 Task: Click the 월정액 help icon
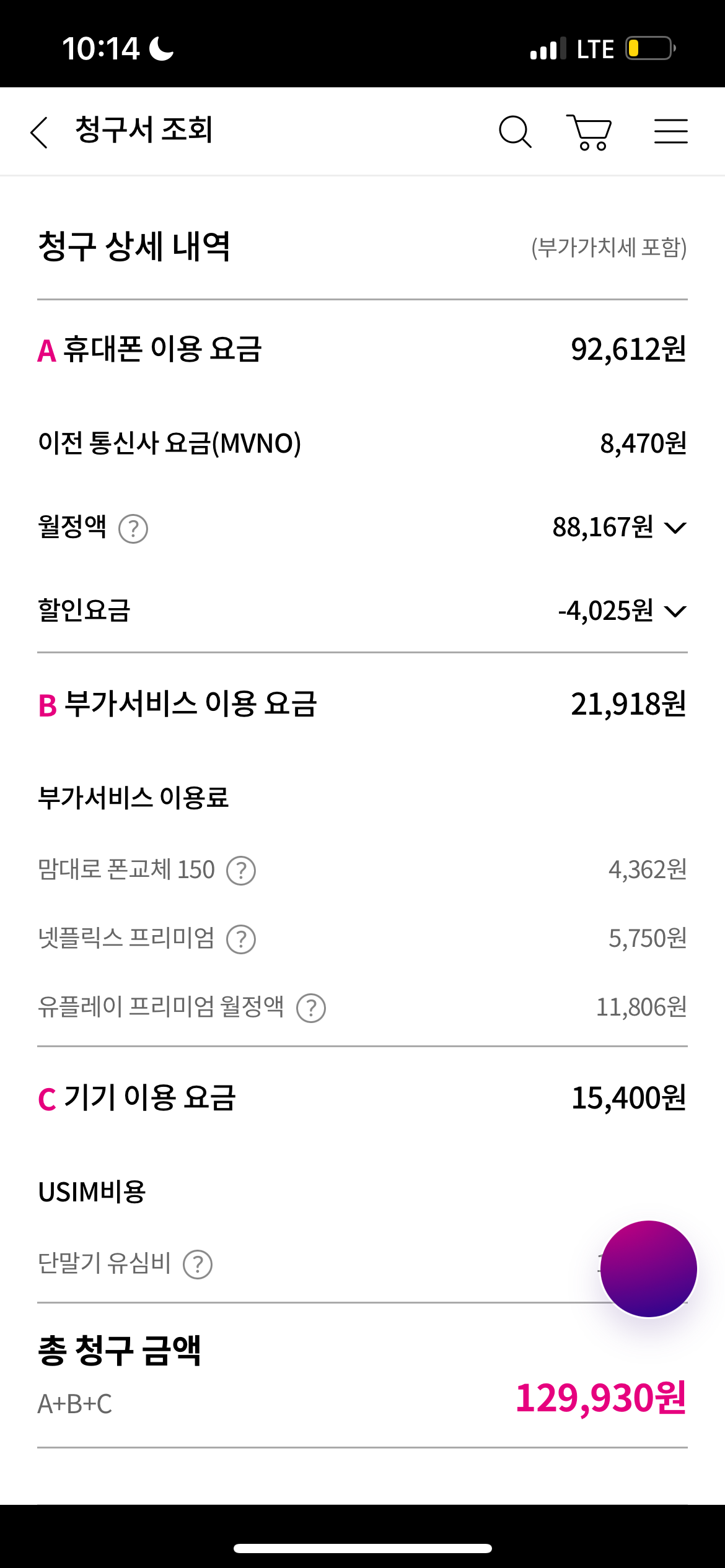(135, 529)
